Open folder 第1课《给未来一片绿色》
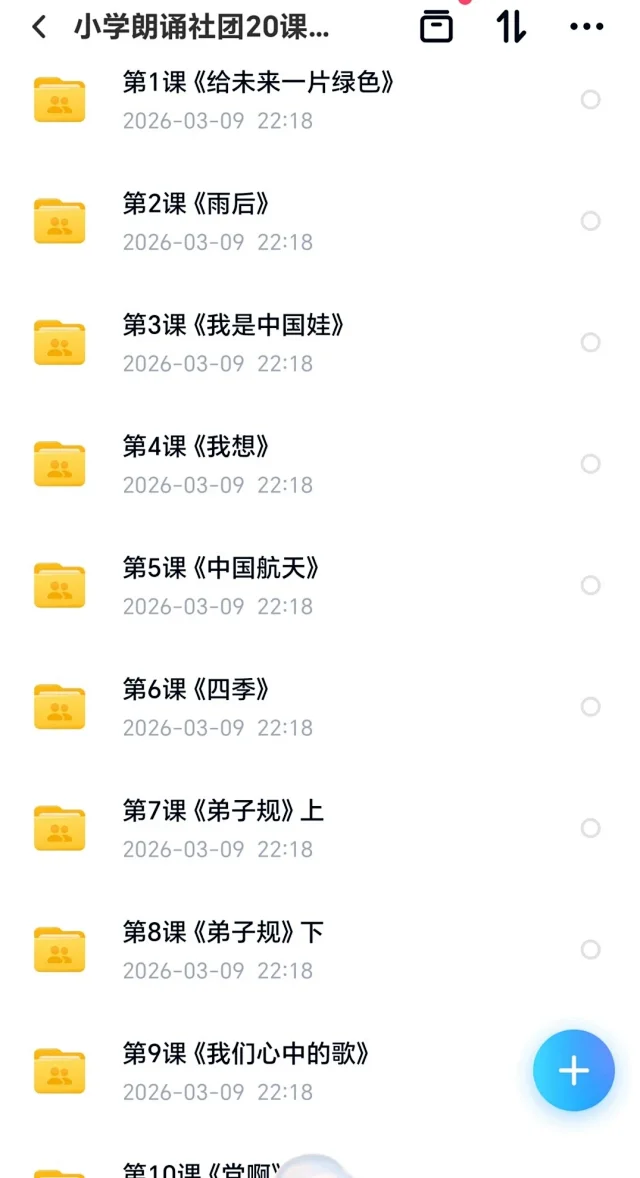Viewport: 640px width, 1178px height. pyautogui.click(x=258, y=99)
